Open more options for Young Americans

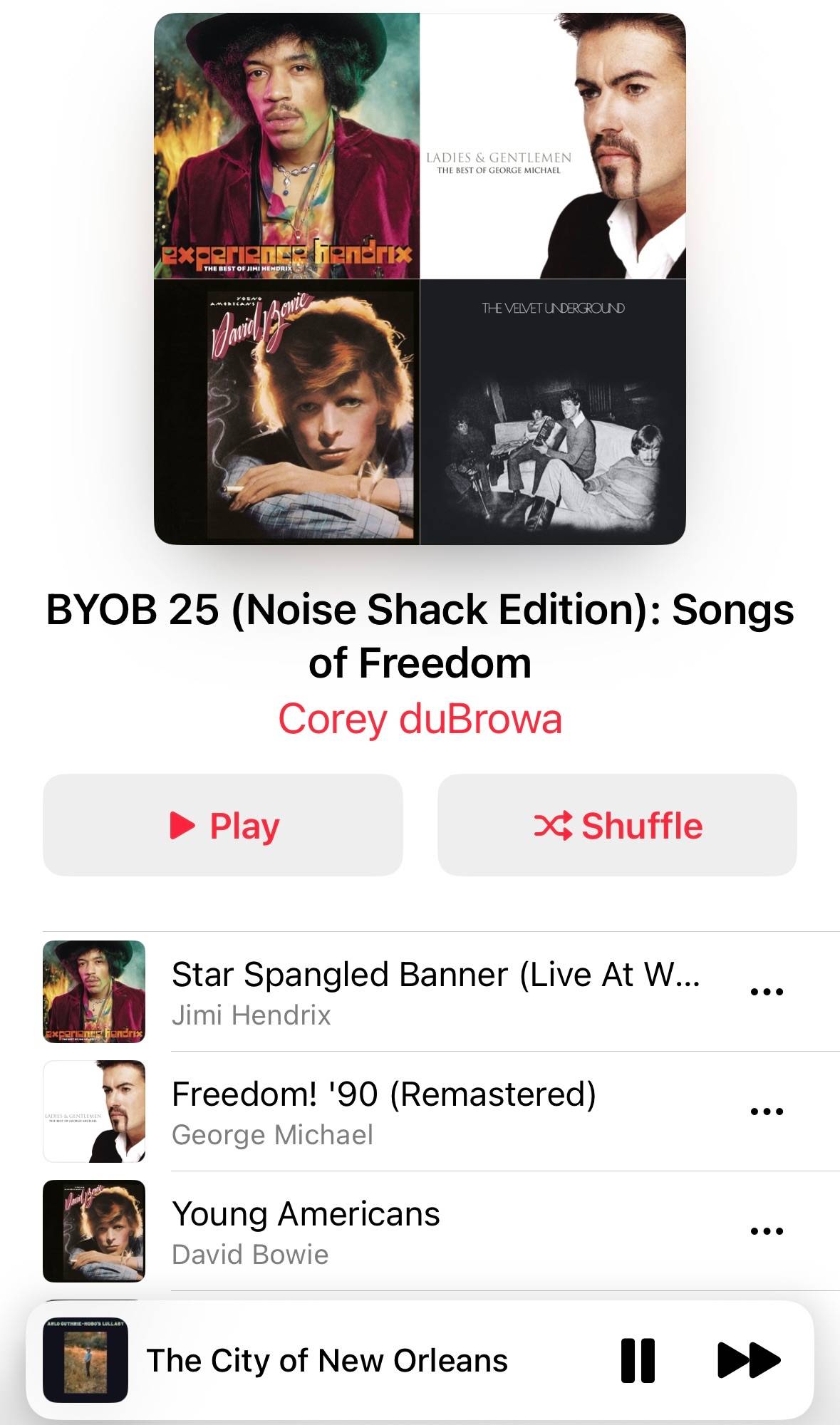[767, 1231]
